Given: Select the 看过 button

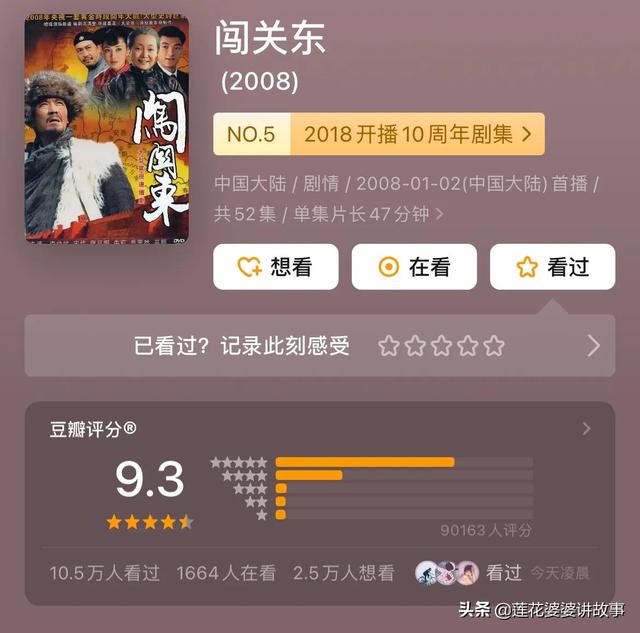Looking at the screenshot, I should [552, 267].
